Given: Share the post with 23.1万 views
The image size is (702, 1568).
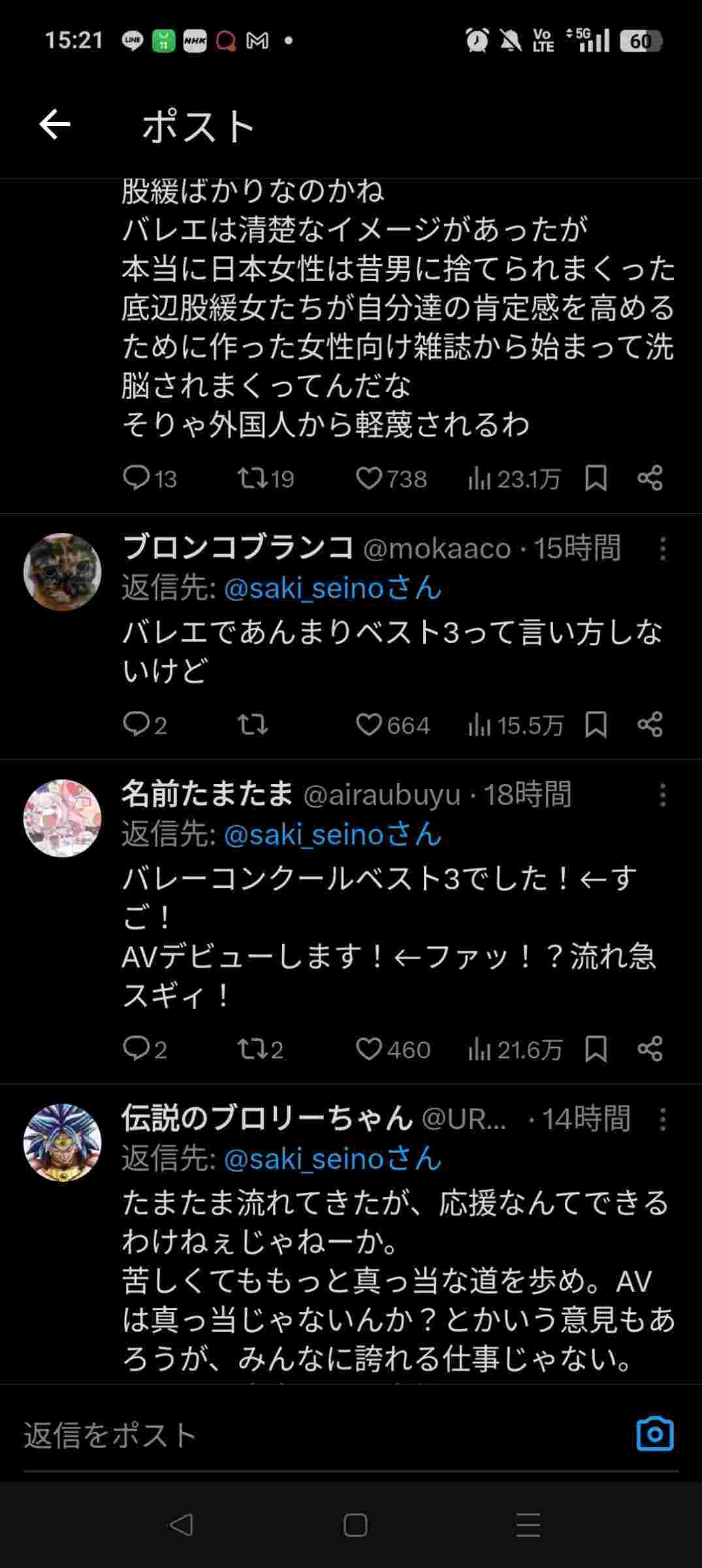Looking at the screenshot, I should tap(650, 479).
